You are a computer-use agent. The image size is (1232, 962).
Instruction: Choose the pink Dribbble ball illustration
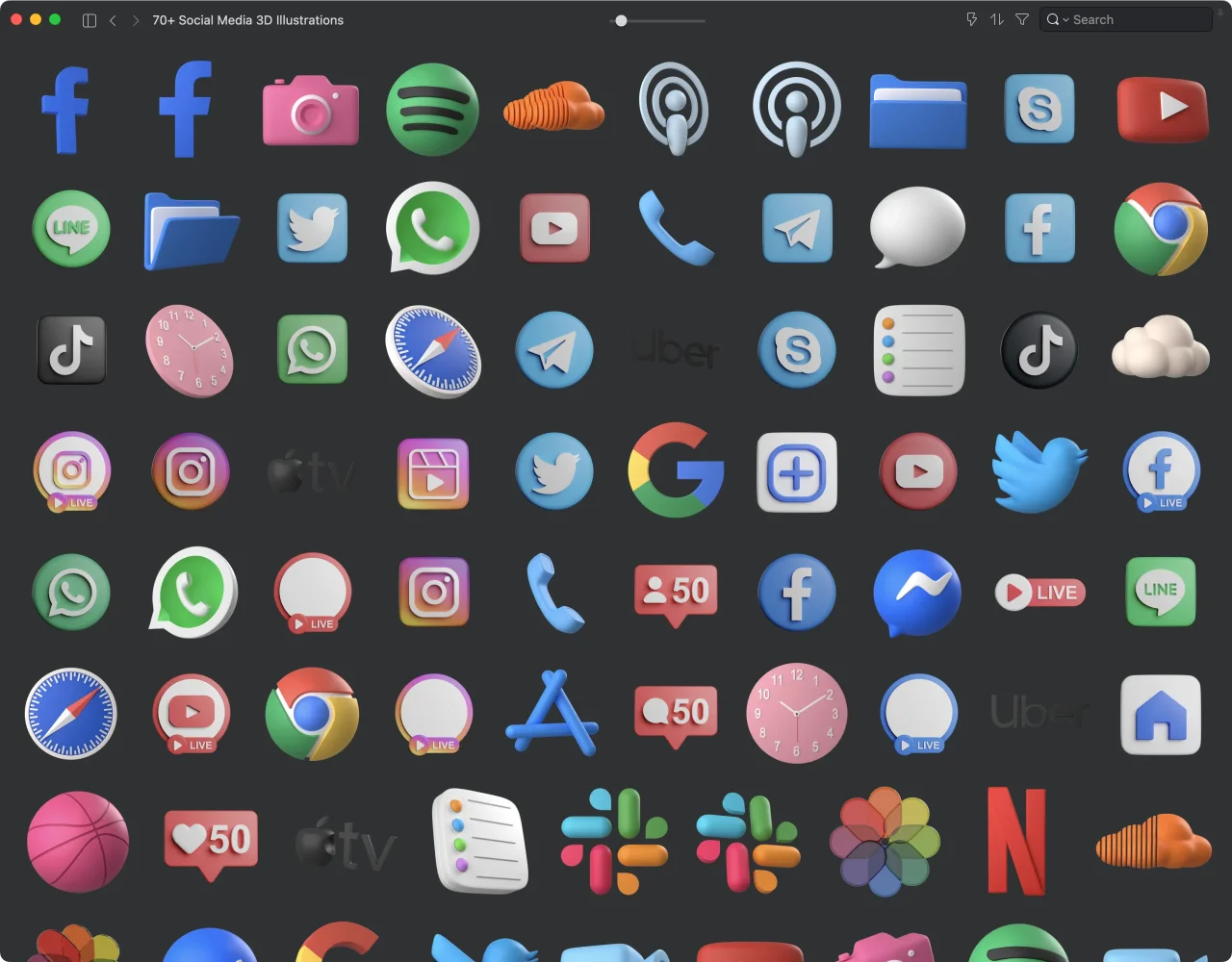[78, 841]
